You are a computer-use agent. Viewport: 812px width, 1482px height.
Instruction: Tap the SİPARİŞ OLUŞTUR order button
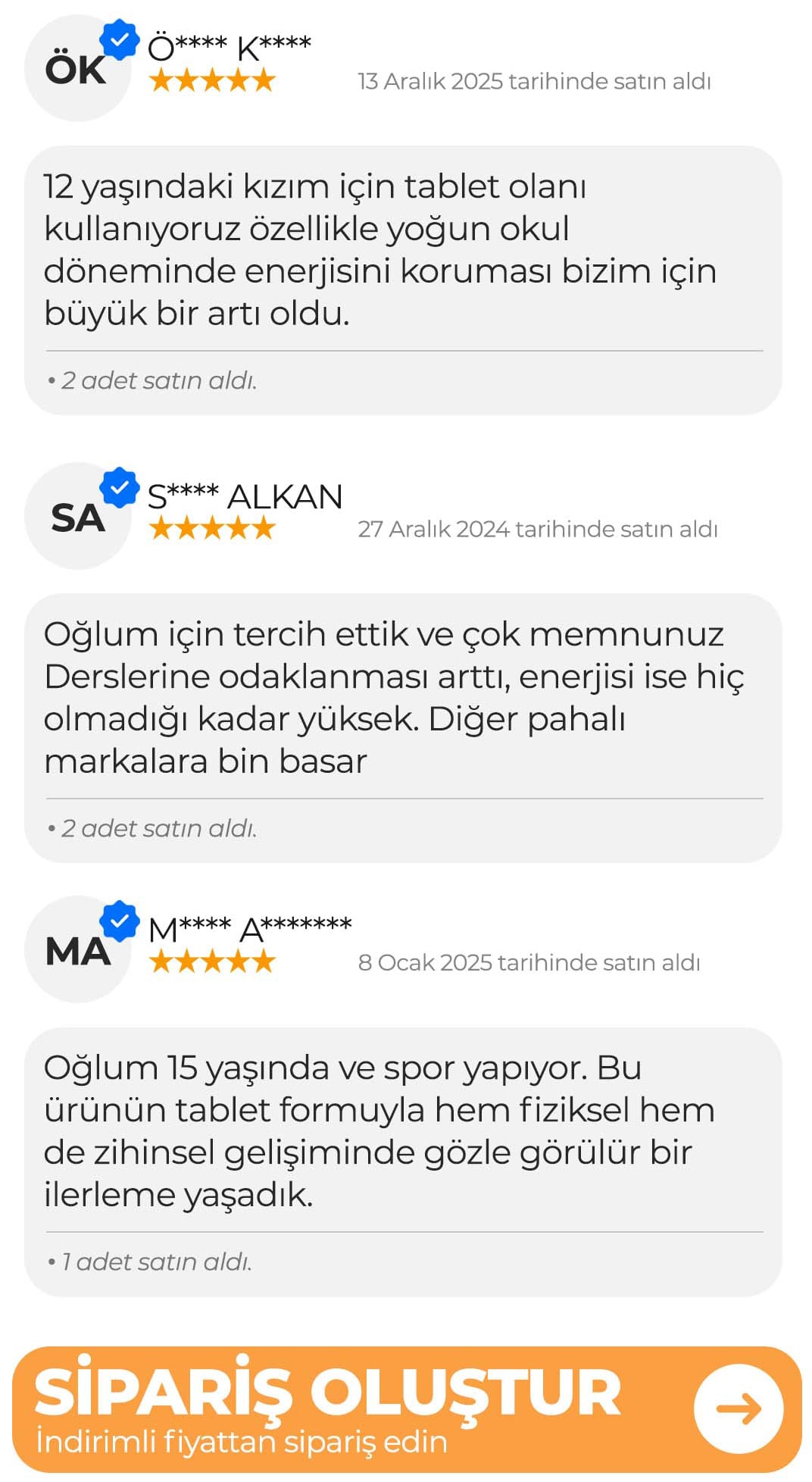pyautogui.click(x=406, y=1409)
